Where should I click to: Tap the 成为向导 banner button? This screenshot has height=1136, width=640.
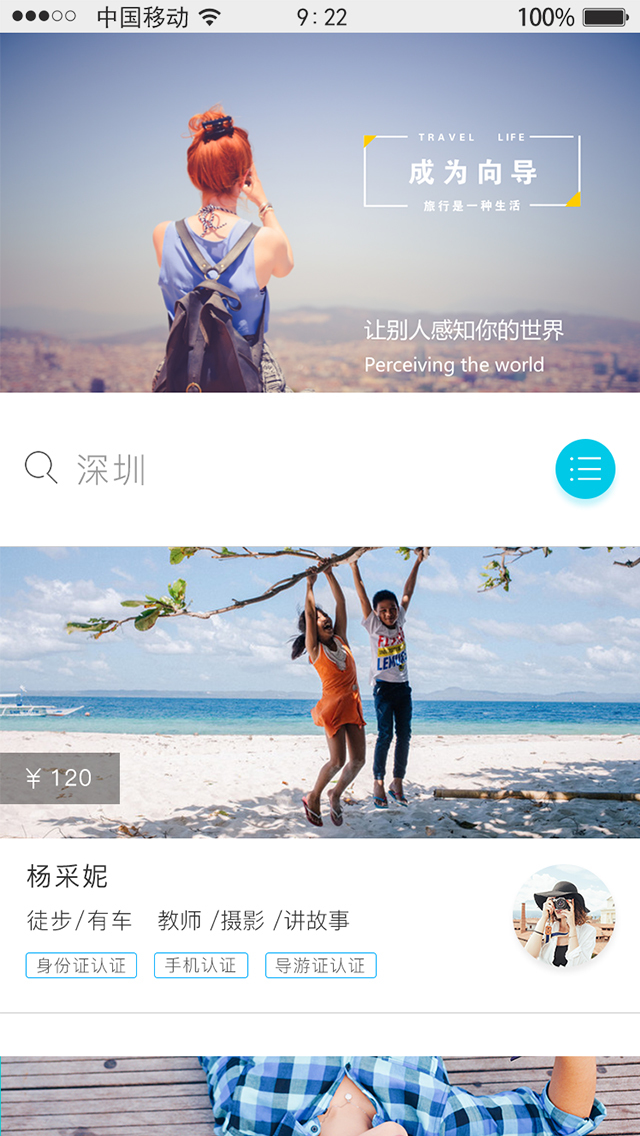pos(472,172)
